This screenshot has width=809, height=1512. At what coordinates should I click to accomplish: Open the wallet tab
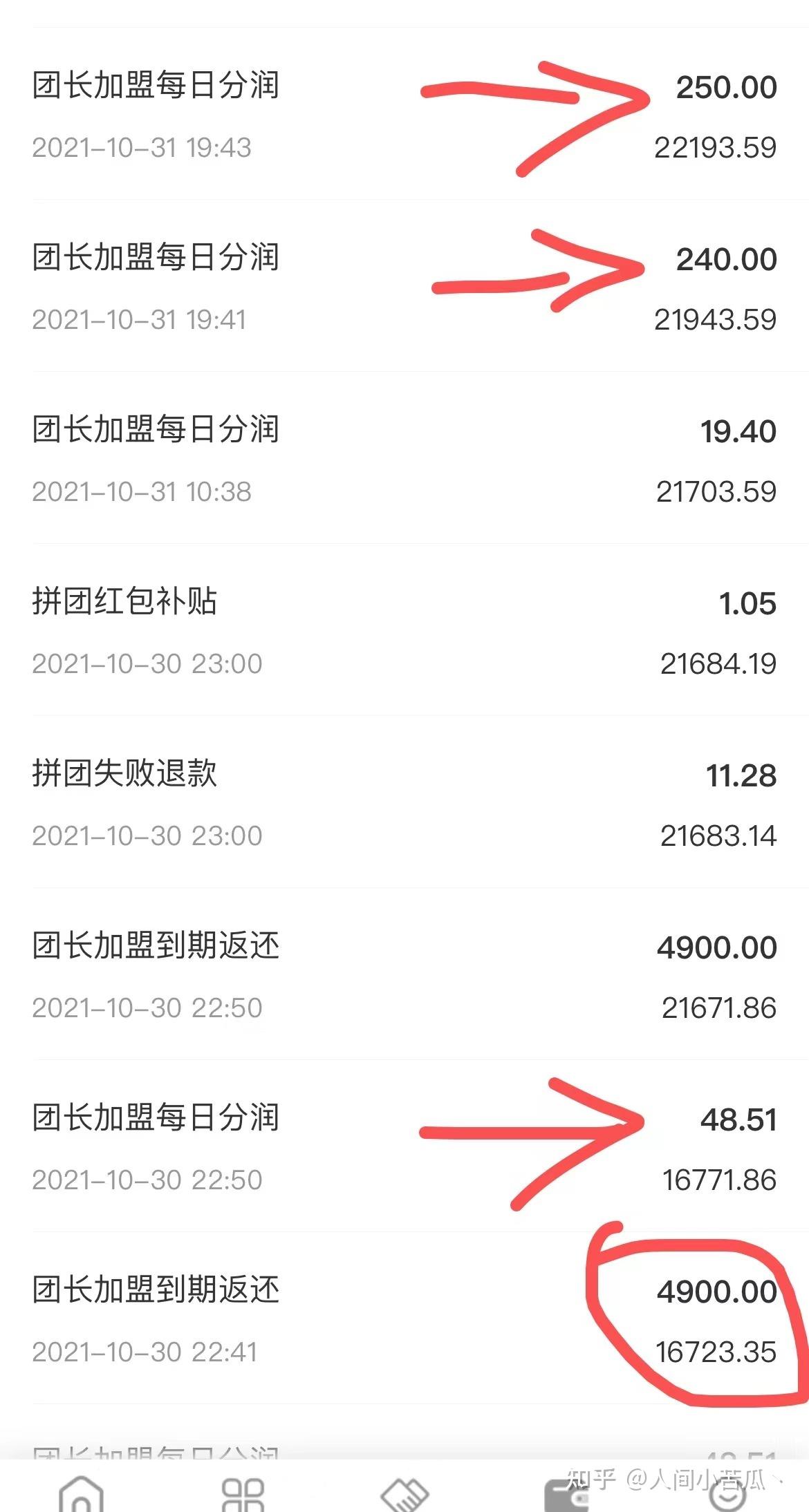click(x=566, y=1496)
